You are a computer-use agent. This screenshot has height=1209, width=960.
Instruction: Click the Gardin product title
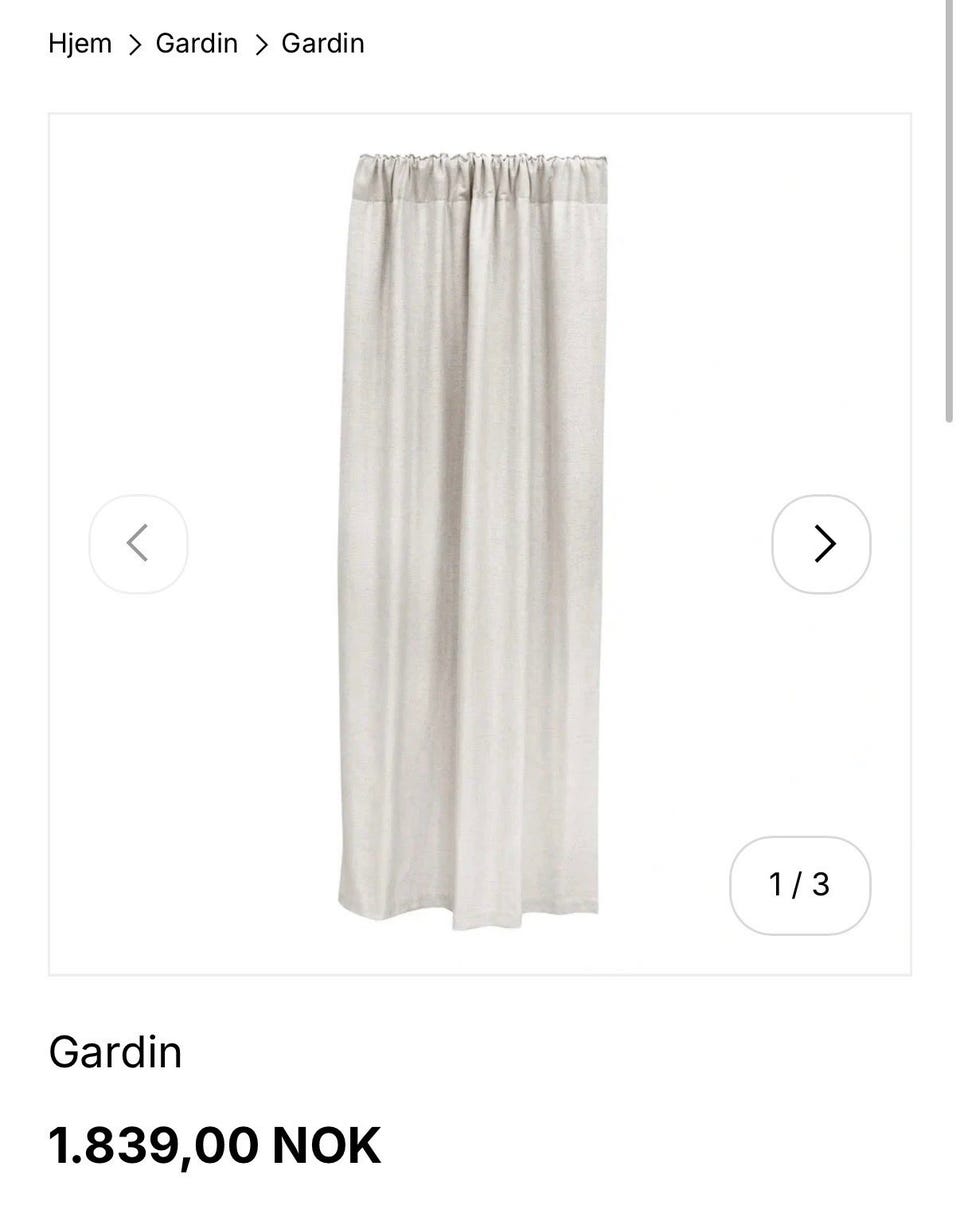pyautogui.click(x=115, y=1052)
